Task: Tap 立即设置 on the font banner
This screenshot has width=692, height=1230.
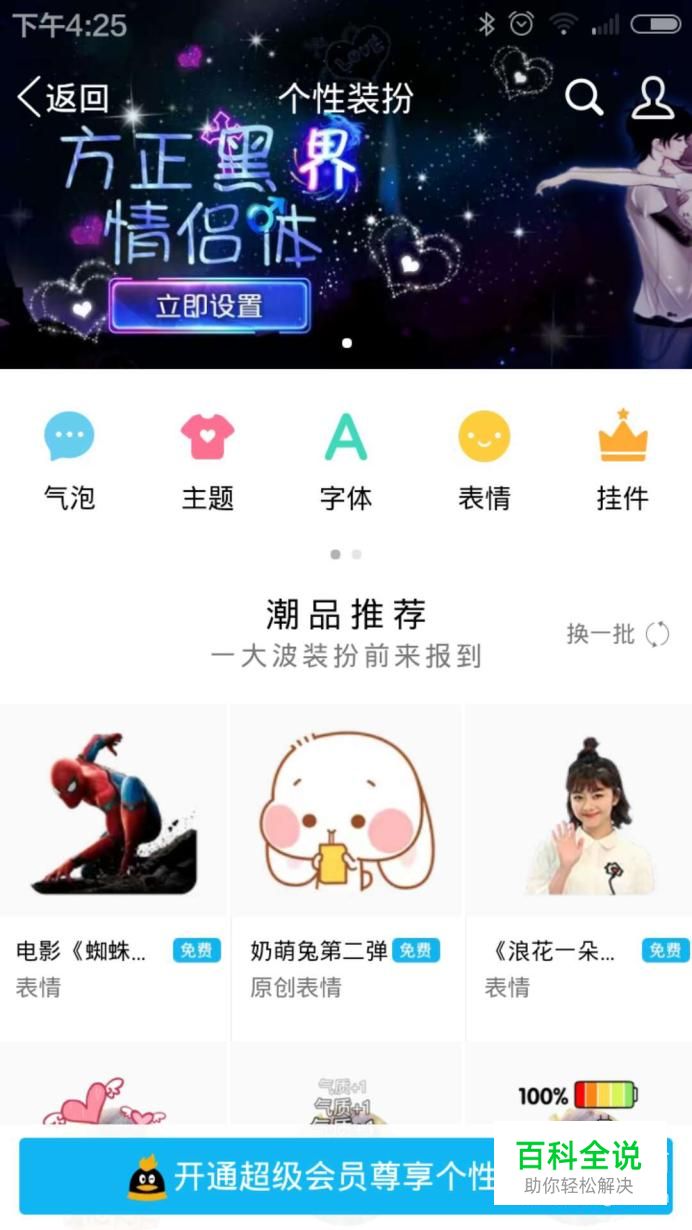Action: point(210,305)
